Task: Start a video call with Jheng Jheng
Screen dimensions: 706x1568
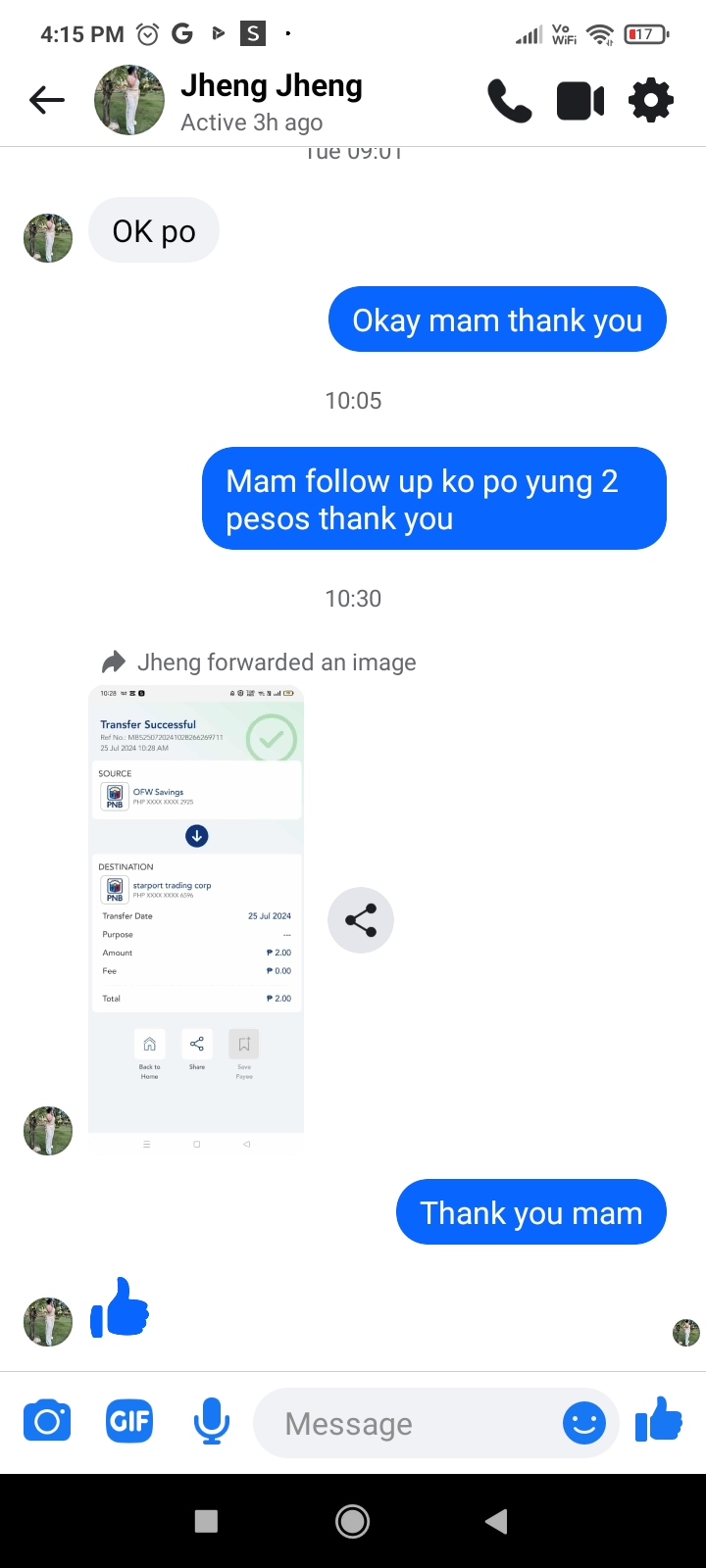Action: pyautogui.click(x=580, y=101)
